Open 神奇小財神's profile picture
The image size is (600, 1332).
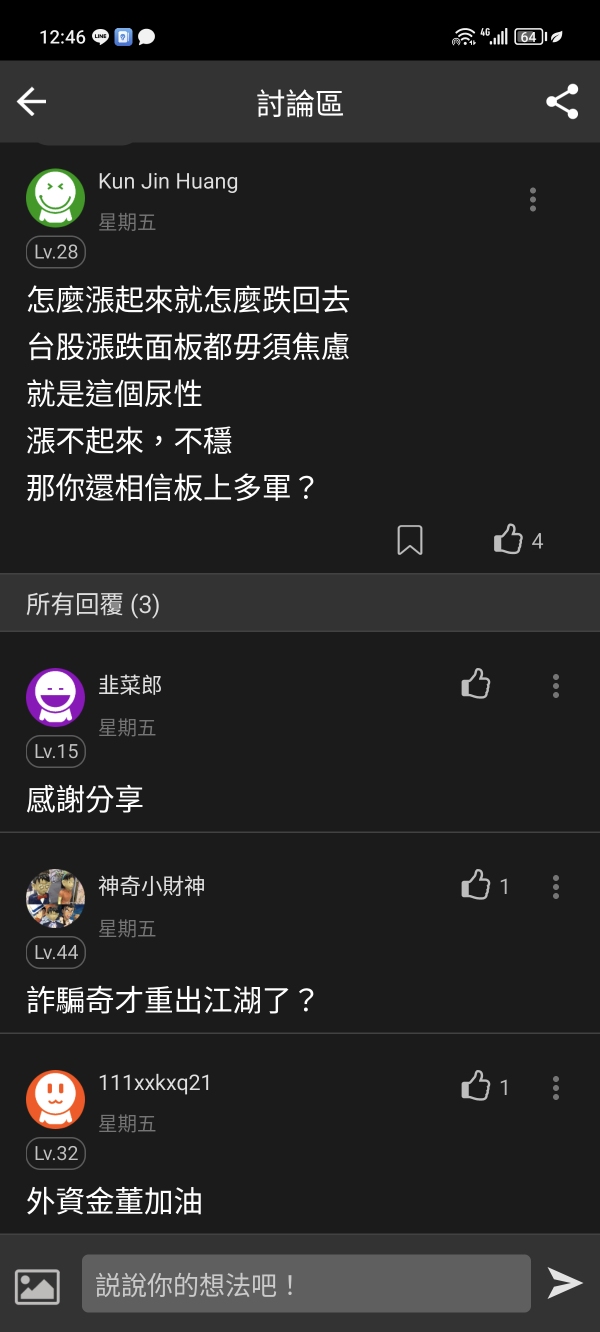(x=55, y=898)
